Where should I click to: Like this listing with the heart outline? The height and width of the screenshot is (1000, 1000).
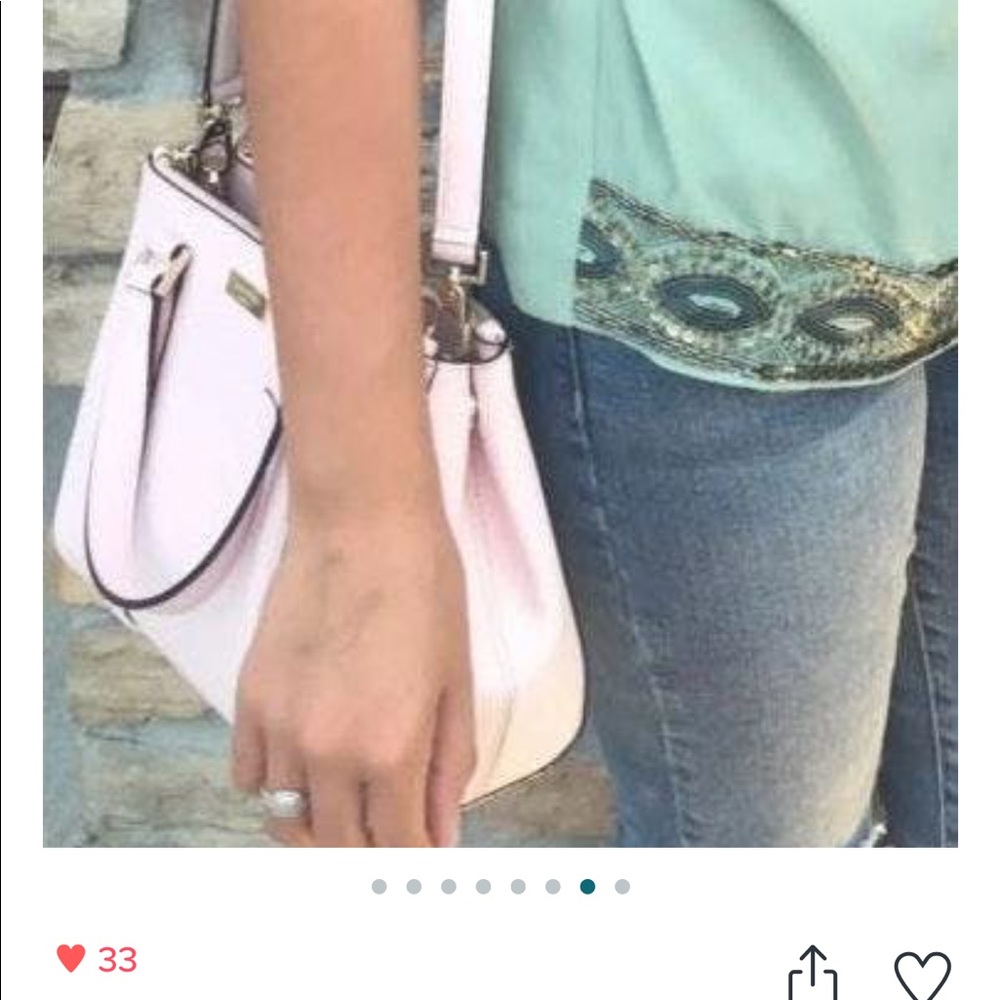pyautogui.click(x=922, y=975)
